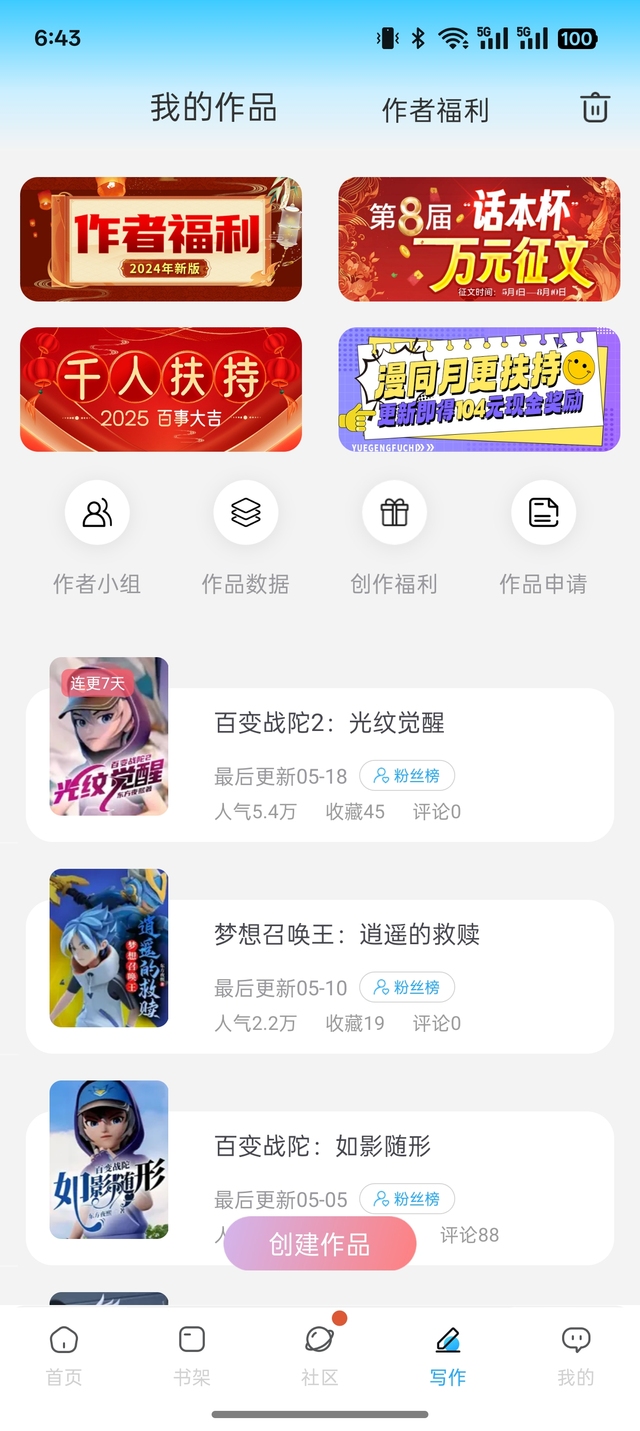Go to the 书架 tab
Image resolution: width=640 pixels, height=1431 pixels.
tap(192, 1355)
